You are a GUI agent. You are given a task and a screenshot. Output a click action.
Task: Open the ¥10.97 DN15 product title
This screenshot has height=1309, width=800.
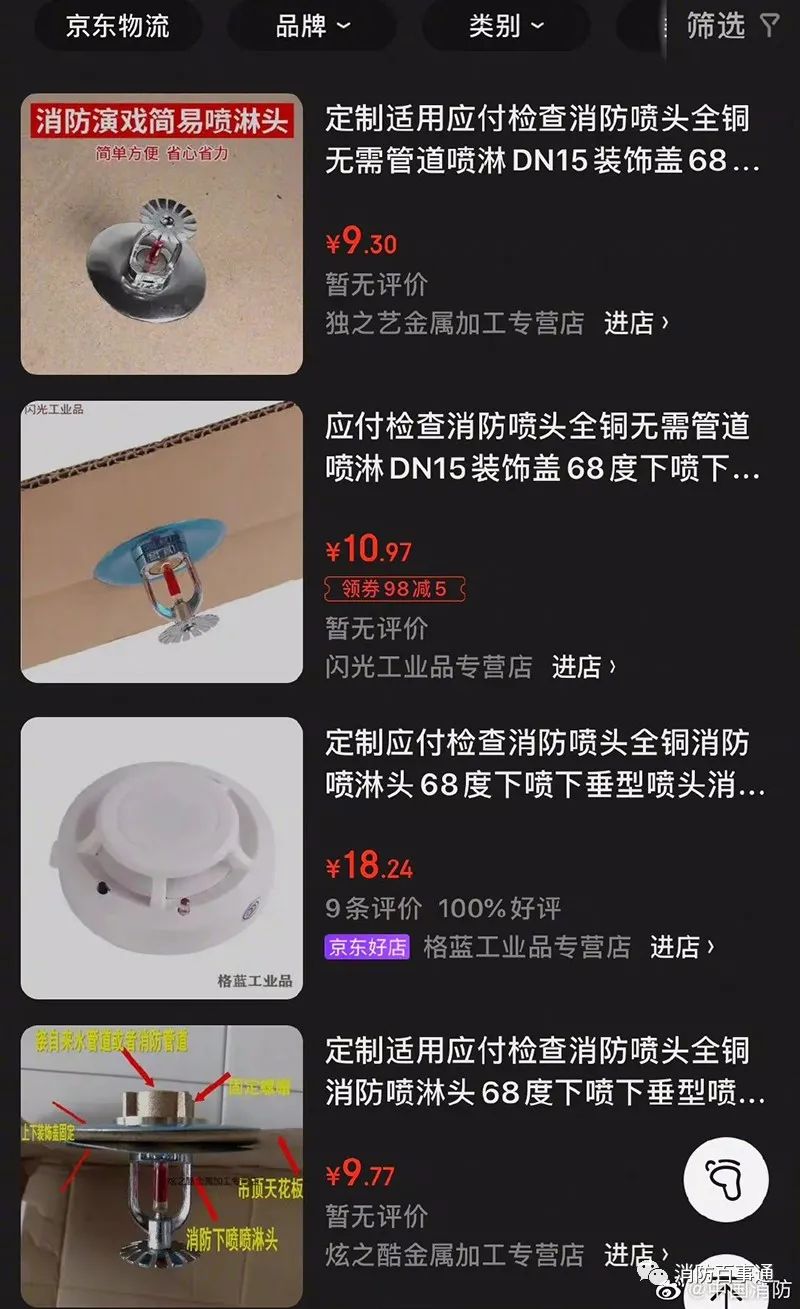pyautogui.click(x=545, y=447)
